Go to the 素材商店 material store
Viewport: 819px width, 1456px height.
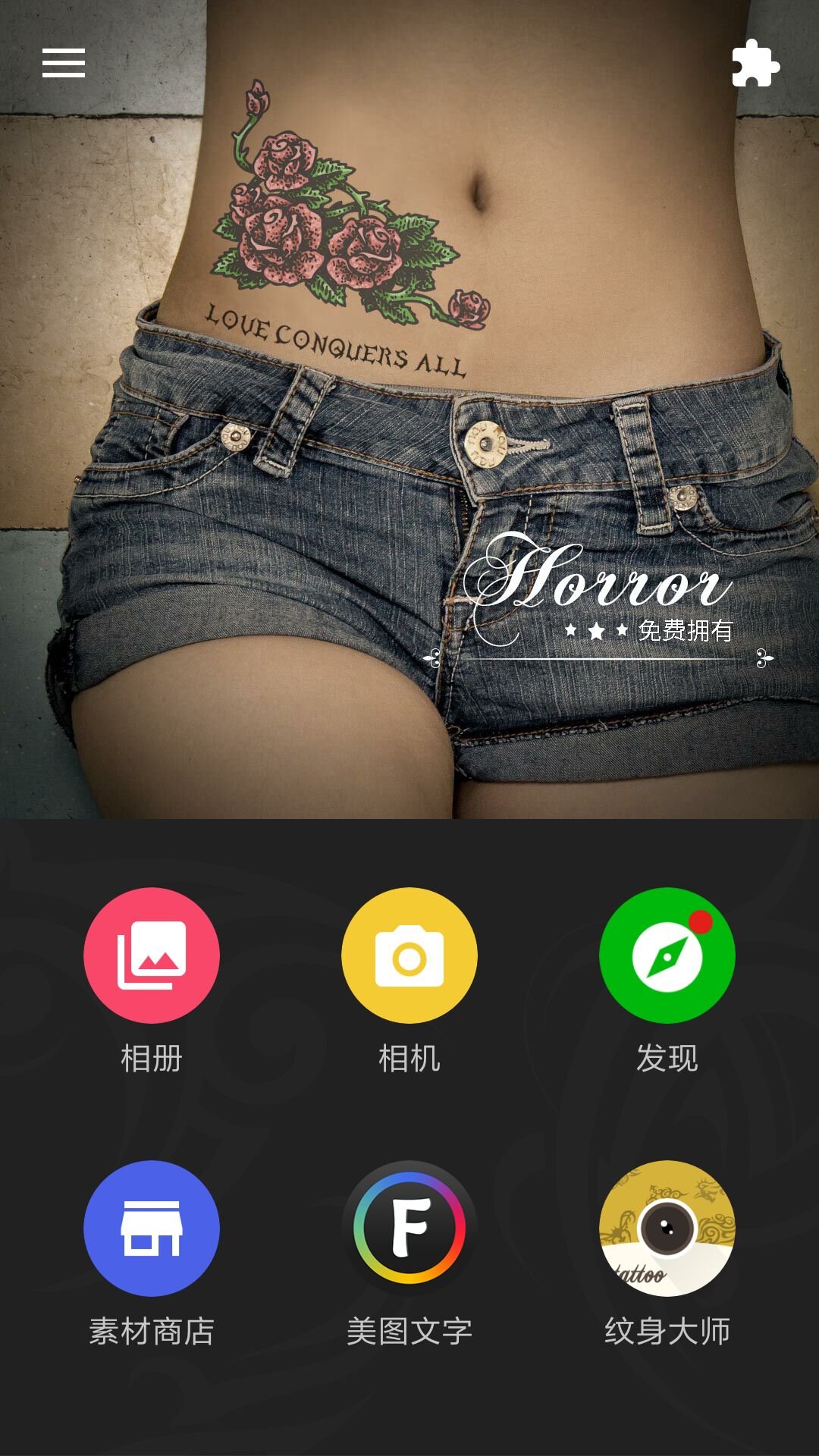(x=152, y=1228)
